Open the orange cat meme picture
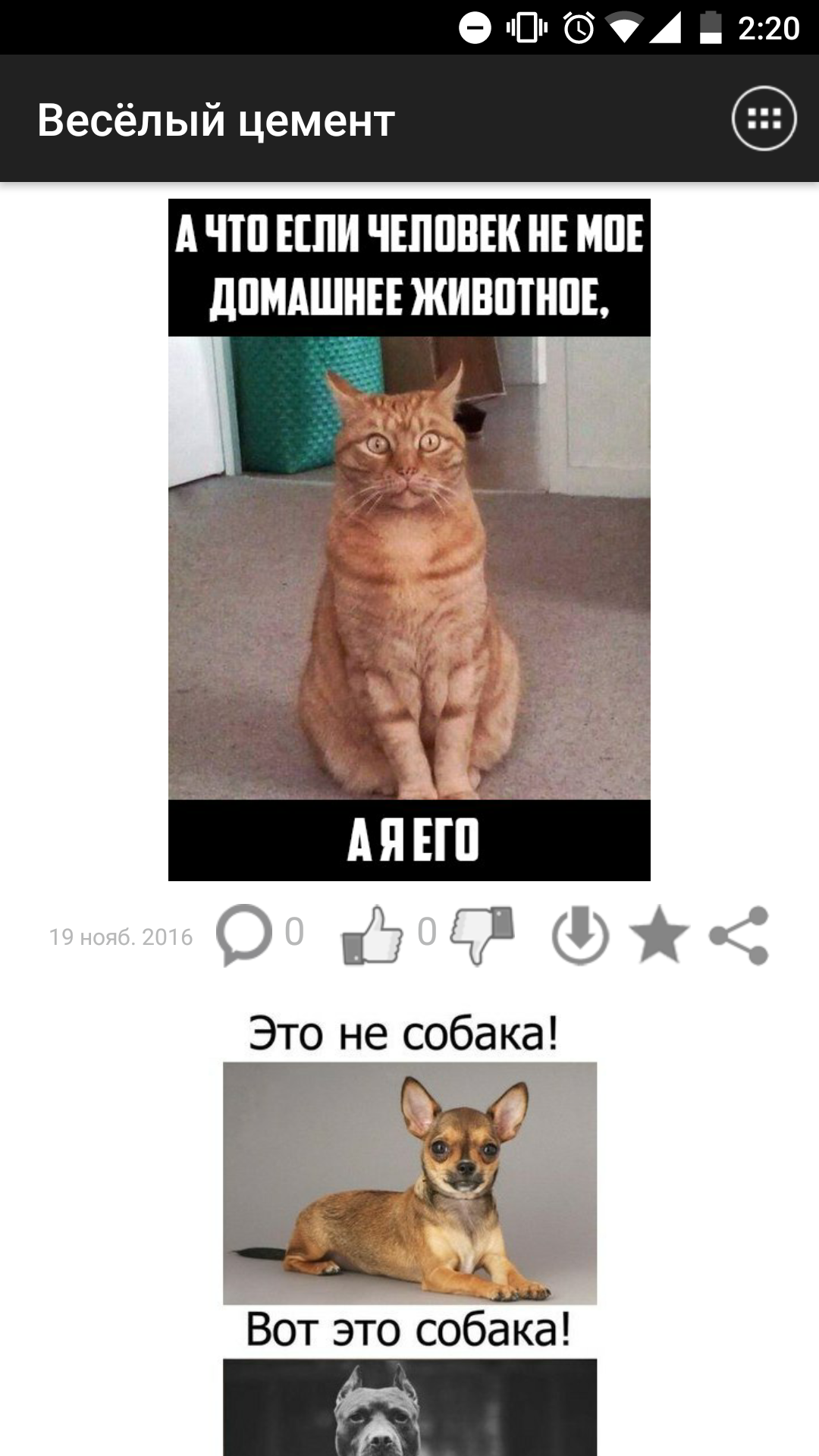 click(x=409, y=539)
